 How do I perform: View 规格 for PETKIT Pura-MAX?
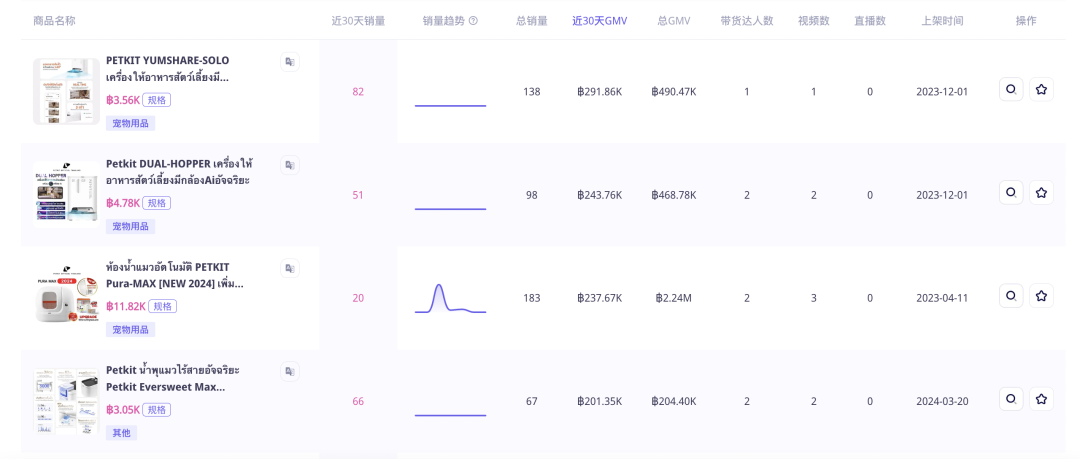coord(163,306)
